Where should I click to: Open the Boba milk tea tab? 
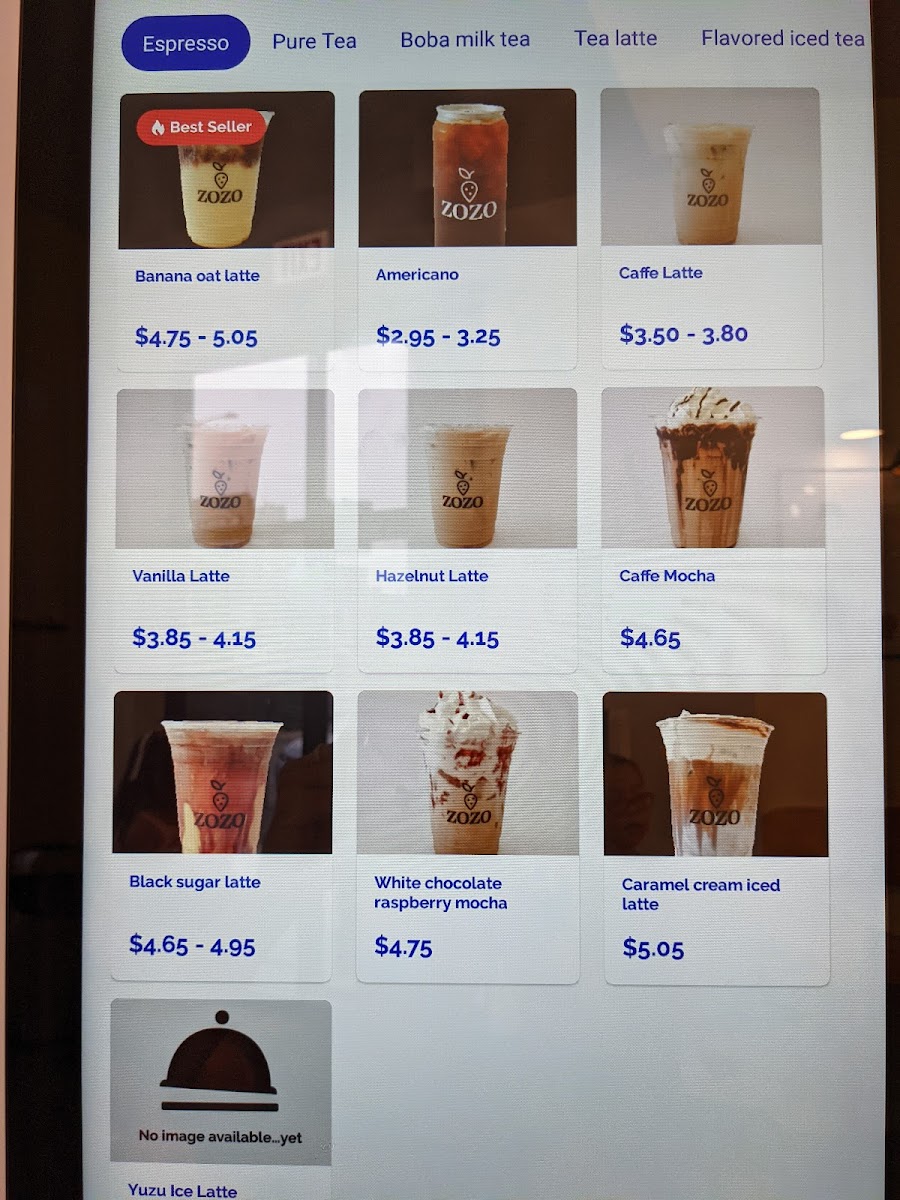point(465,40)
